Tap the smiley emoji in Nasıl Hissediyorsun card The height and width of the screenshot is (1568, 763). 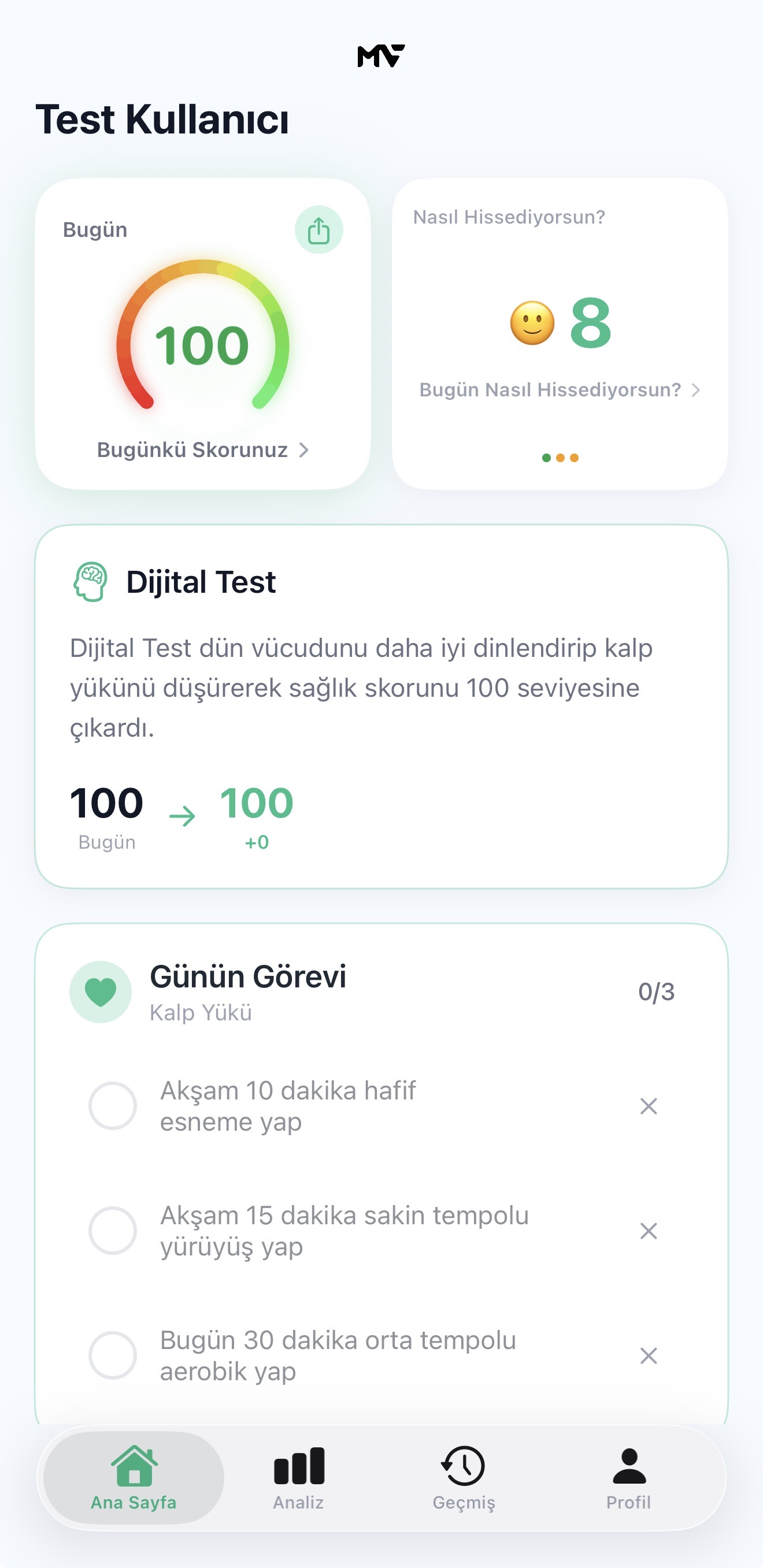(534, 322)
